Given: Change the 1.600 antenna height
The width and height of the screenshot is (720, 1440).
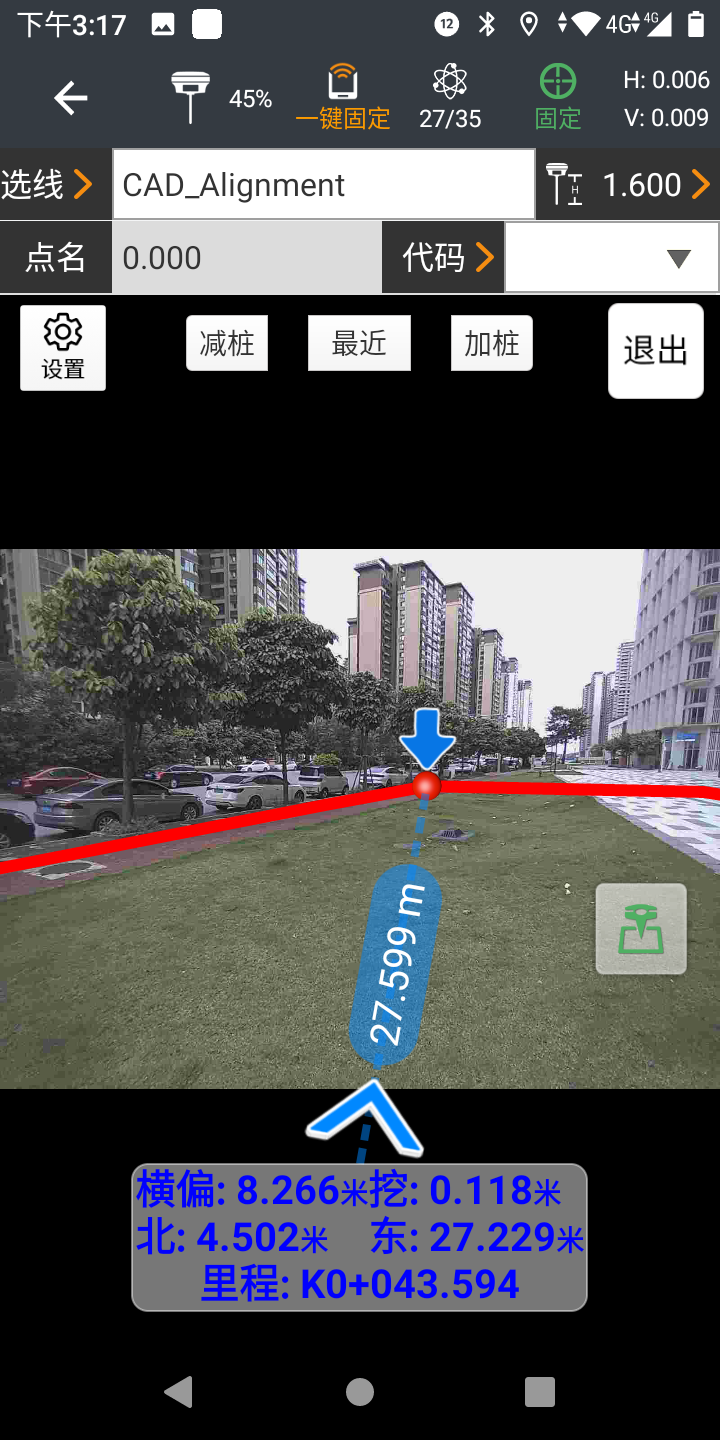Looking at the screenshot, I should click(629, 185).
